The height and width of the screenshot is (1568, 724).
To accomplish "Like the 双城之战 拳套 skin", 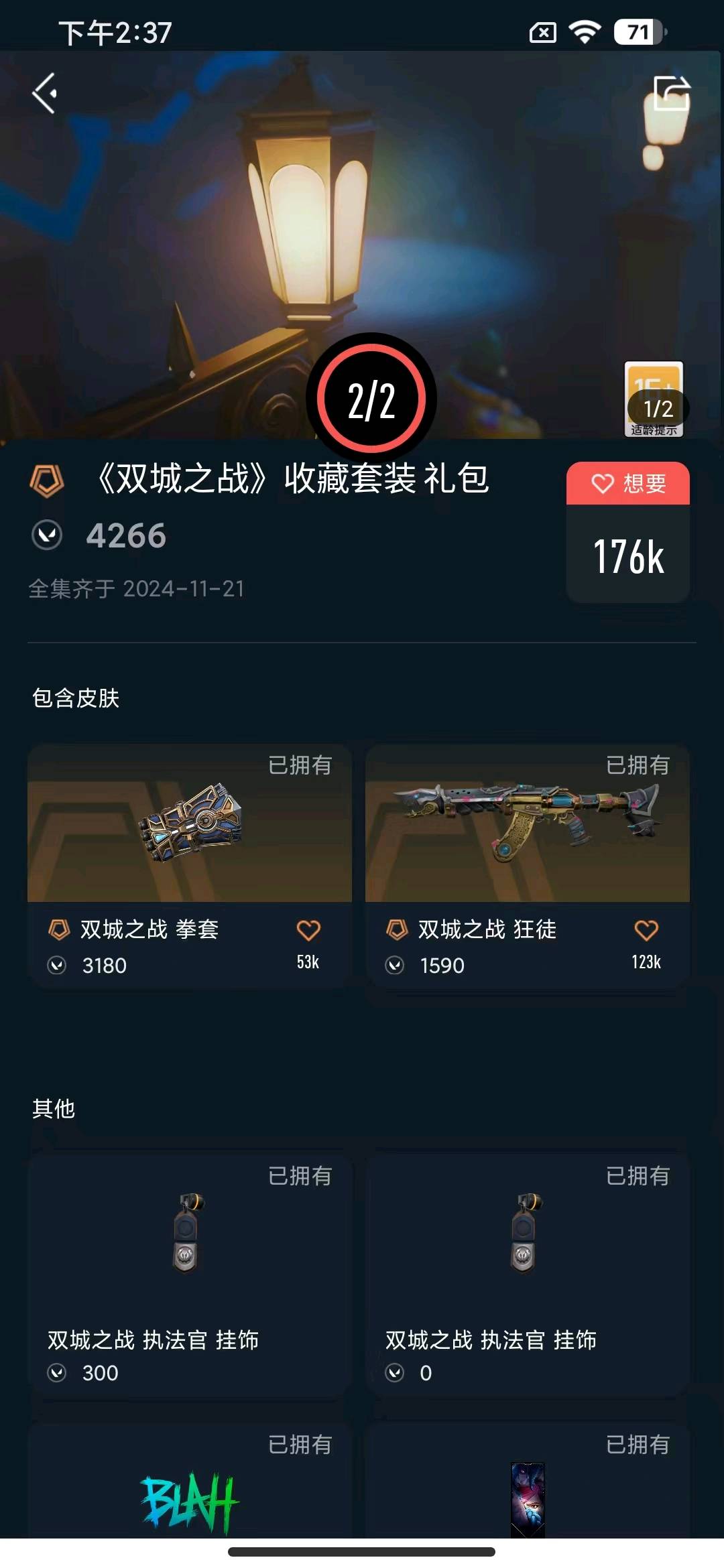I will pyautogui.click(x=308, y=931).
